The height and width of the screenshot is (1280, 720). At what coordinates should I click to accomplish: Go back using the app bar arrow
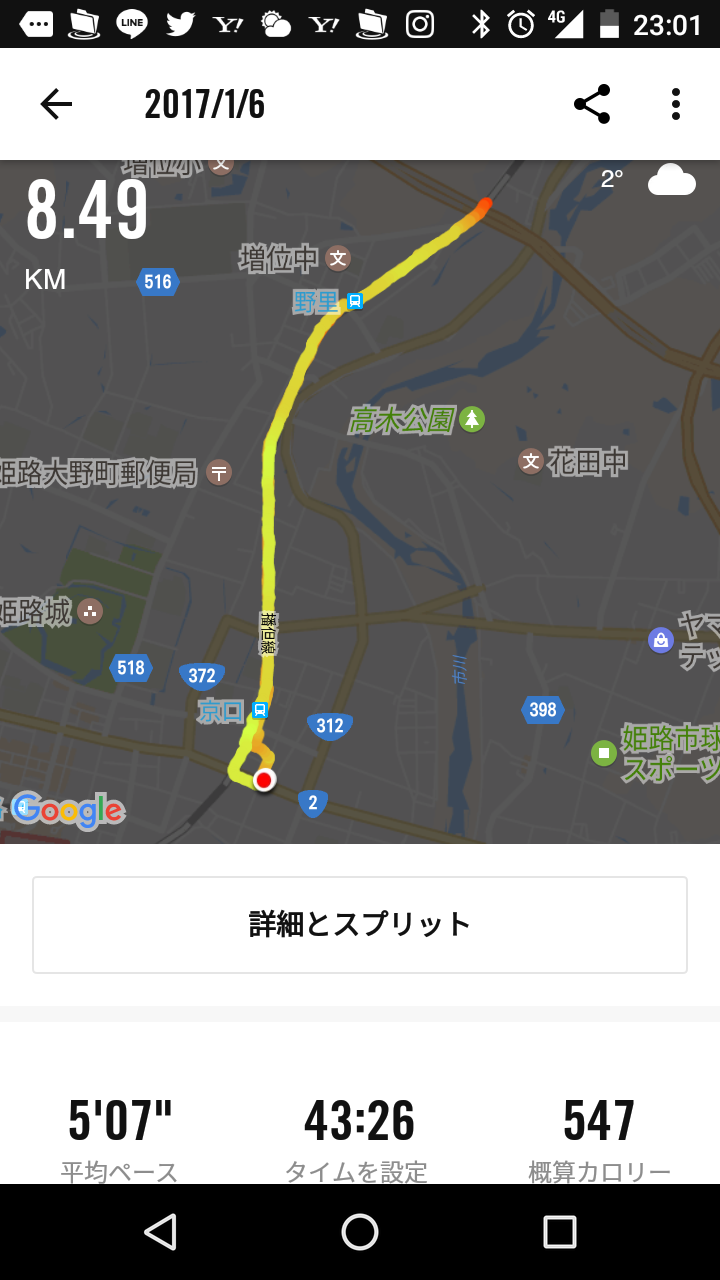pyautogui.click(x=56, y=104)
